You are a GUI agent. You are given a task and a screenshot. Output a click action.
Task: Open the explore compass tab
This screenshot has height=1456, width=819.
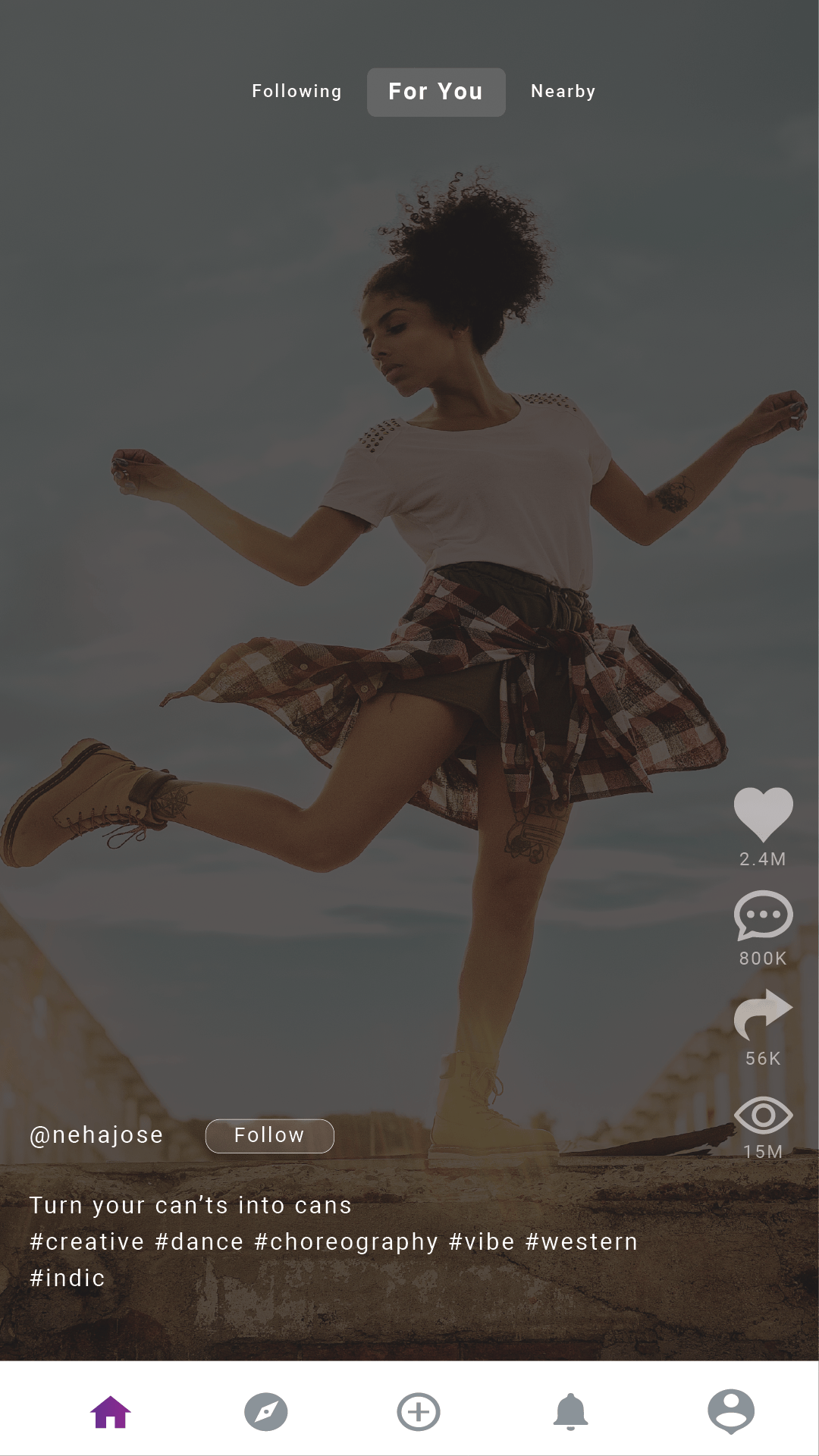point(266,1411)
